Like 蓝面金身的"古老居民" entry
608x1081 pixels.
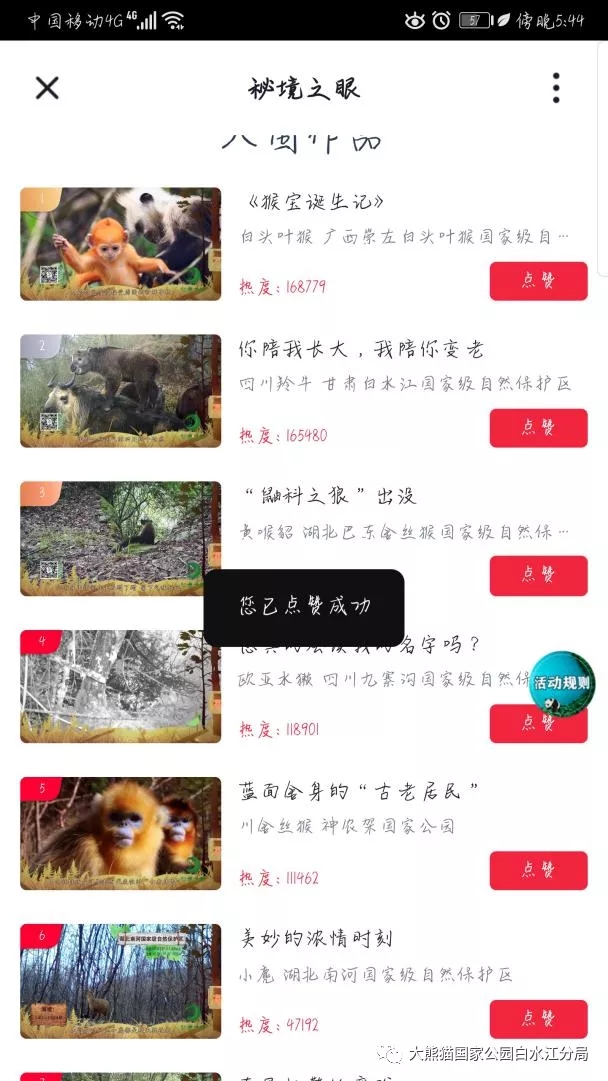click(x=538, y=870)
